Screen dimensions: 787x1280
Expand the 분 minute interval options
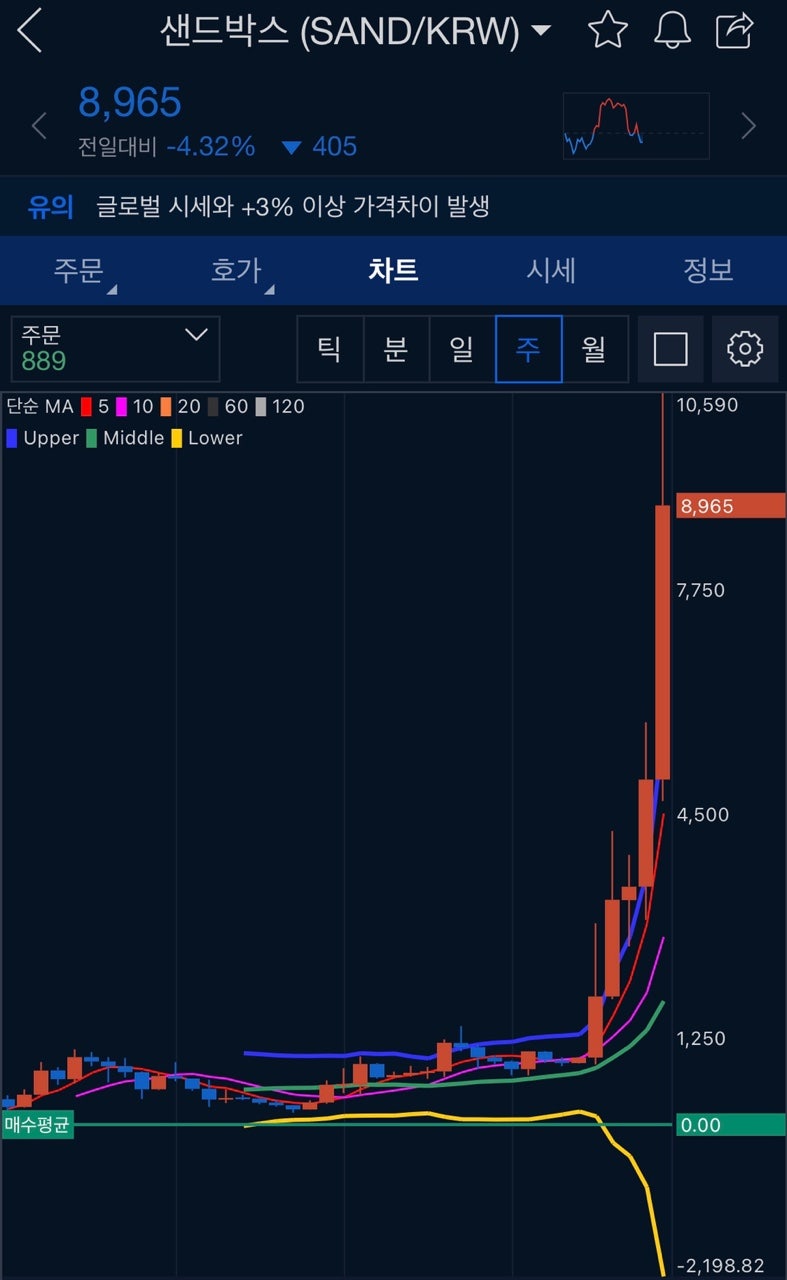397,349
